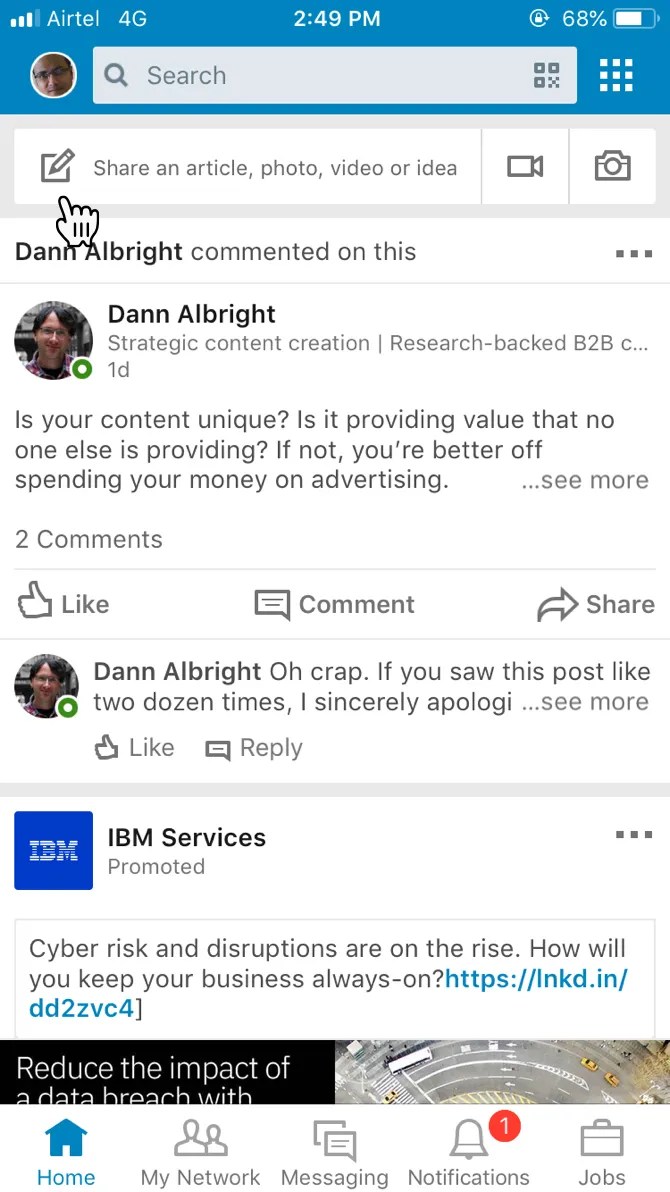Like Dann Albright's comment
The image size is (670, 1192).
point(134,748)
